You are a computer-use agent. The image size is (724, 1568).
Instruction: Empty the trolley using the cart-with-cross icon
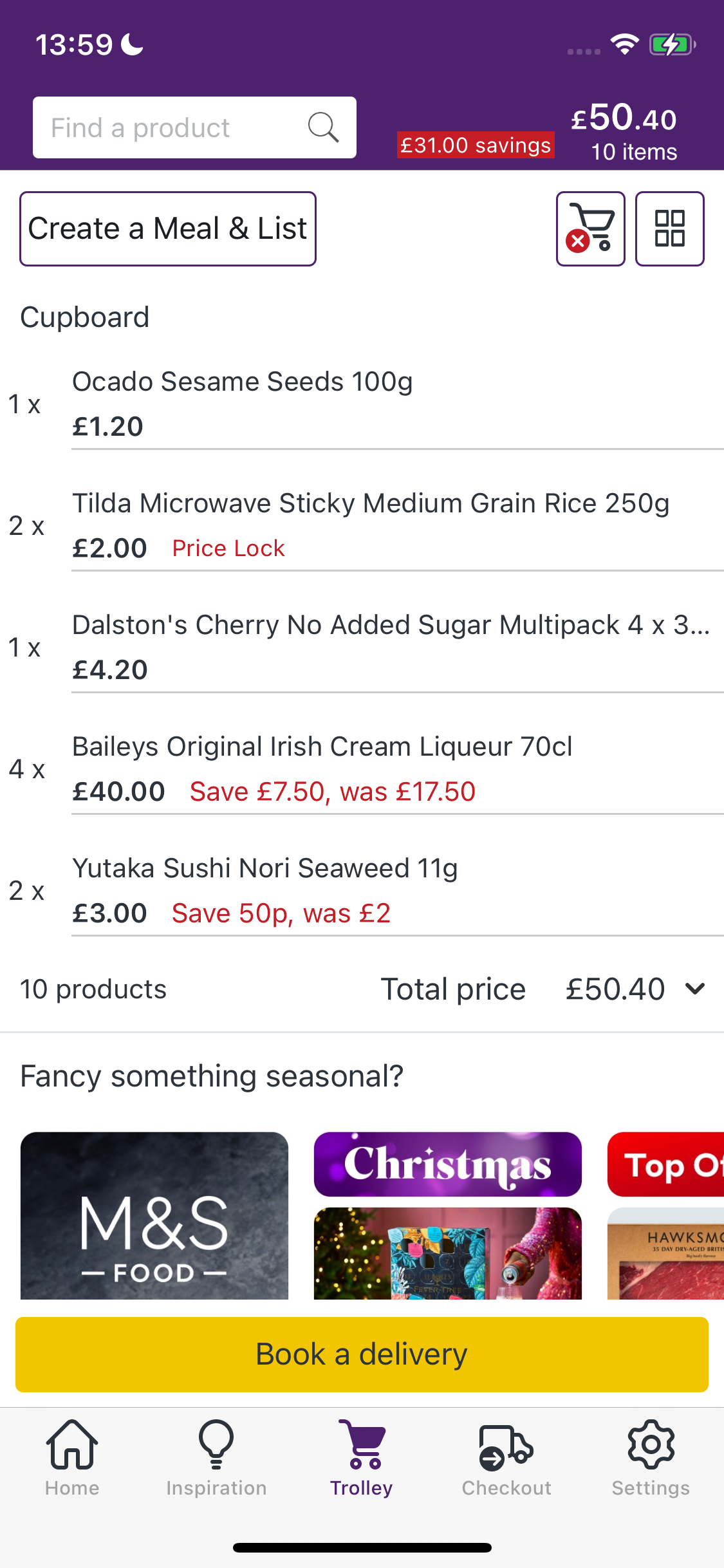pyautogui.click(x=590, y=229)
